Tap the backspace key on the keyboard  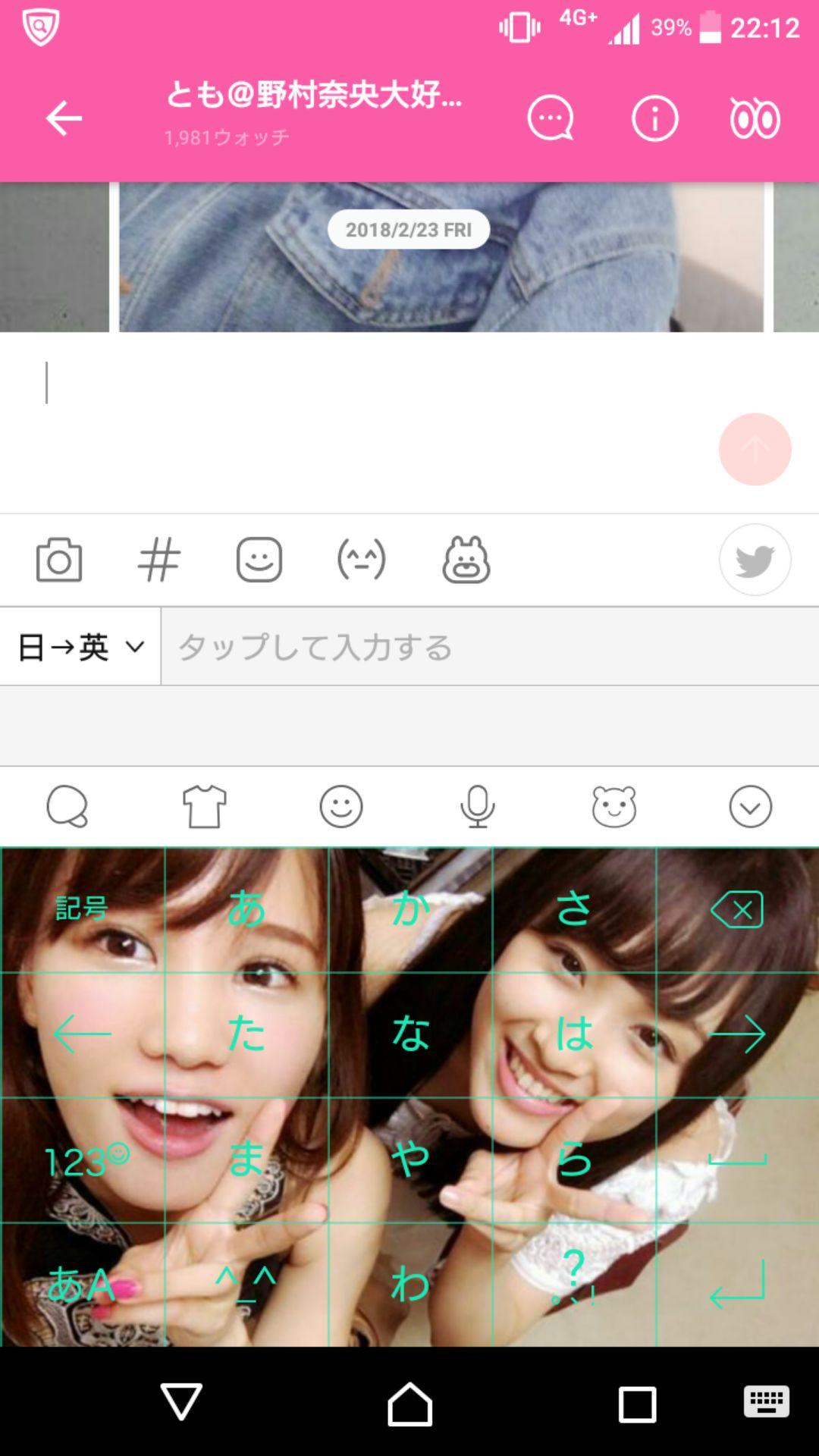(737, 909)
